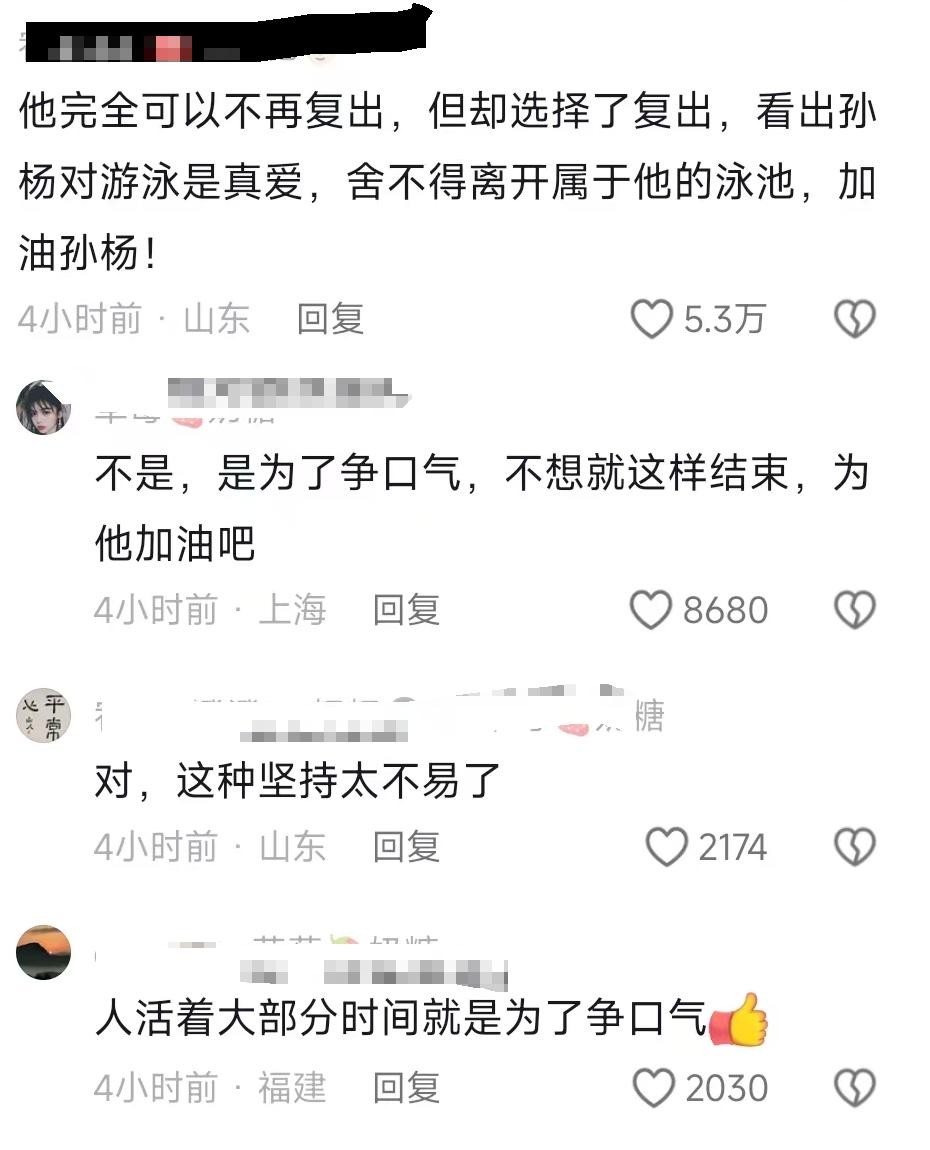This screenshot has height=1150, width=930.
Task: Like the comment with 8680 likes
Action: [651, 610]
